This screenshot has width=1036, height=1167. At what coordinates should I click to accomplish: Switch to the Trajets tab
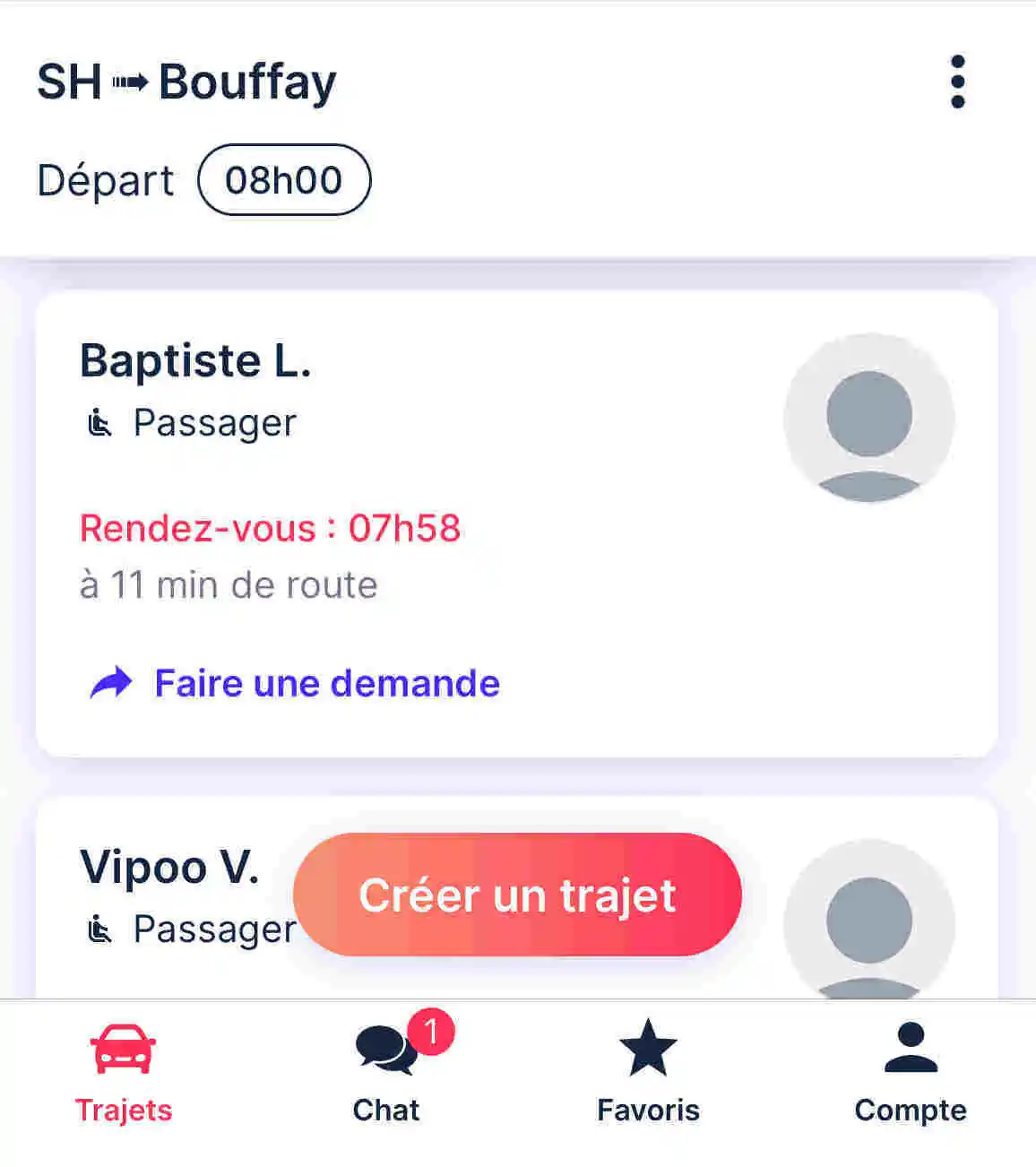(124, 1071)
